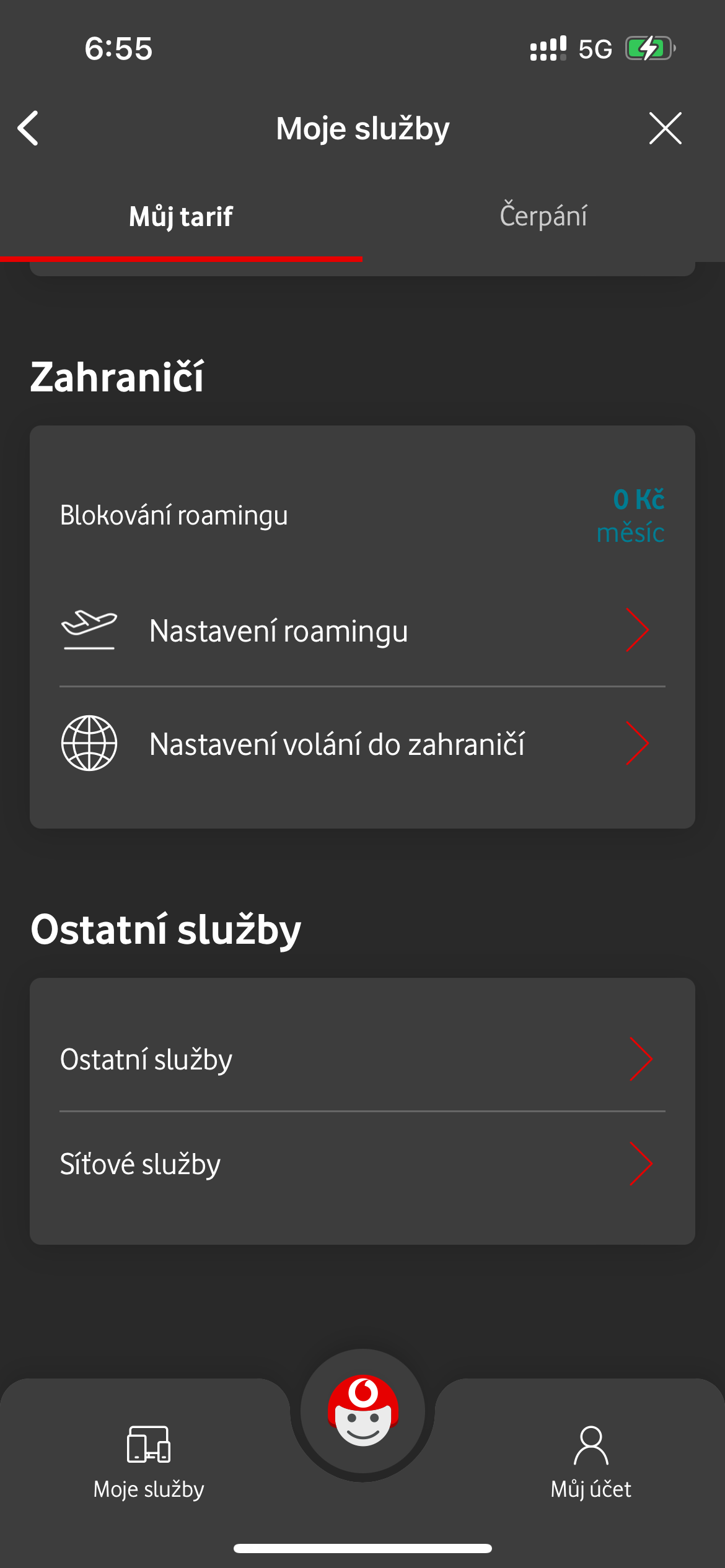Switch to the Čerpání tab

(x=543, y=216)
